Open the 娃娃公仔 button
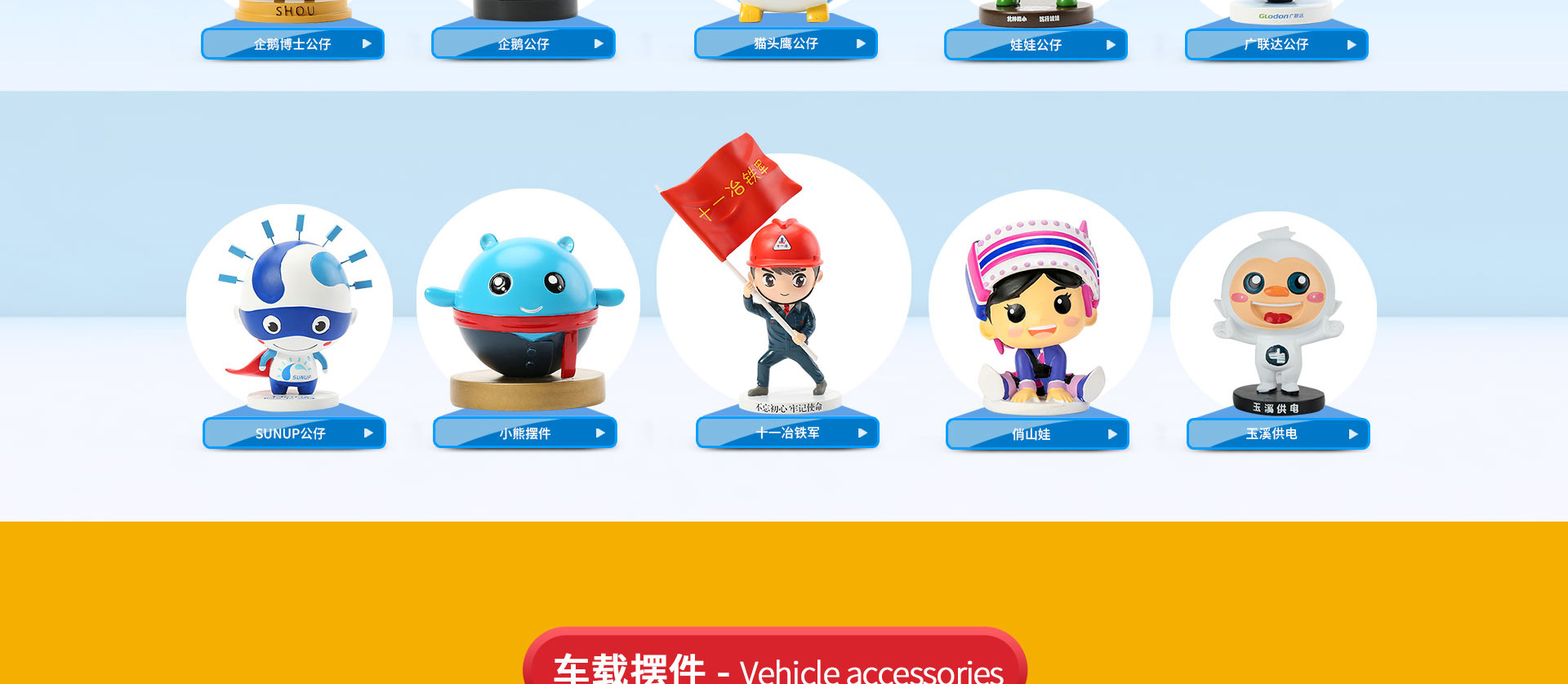Image resolution: width=1568 pixels, height=684 pixels. 1036,45
